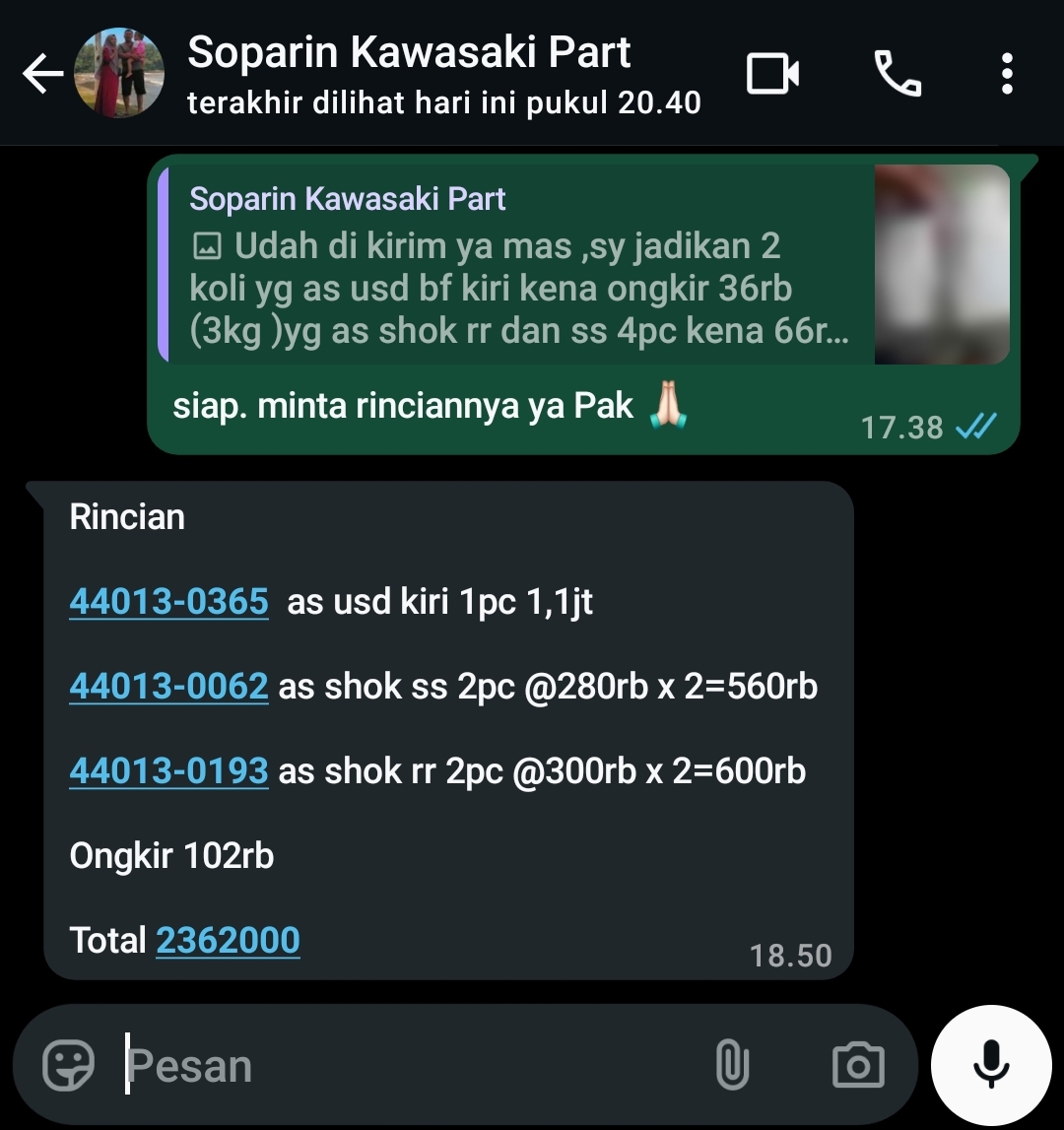Screen dimensions: 1064x1130
Task: Start a video call with Soparin
Action: (x=772, y=75)
